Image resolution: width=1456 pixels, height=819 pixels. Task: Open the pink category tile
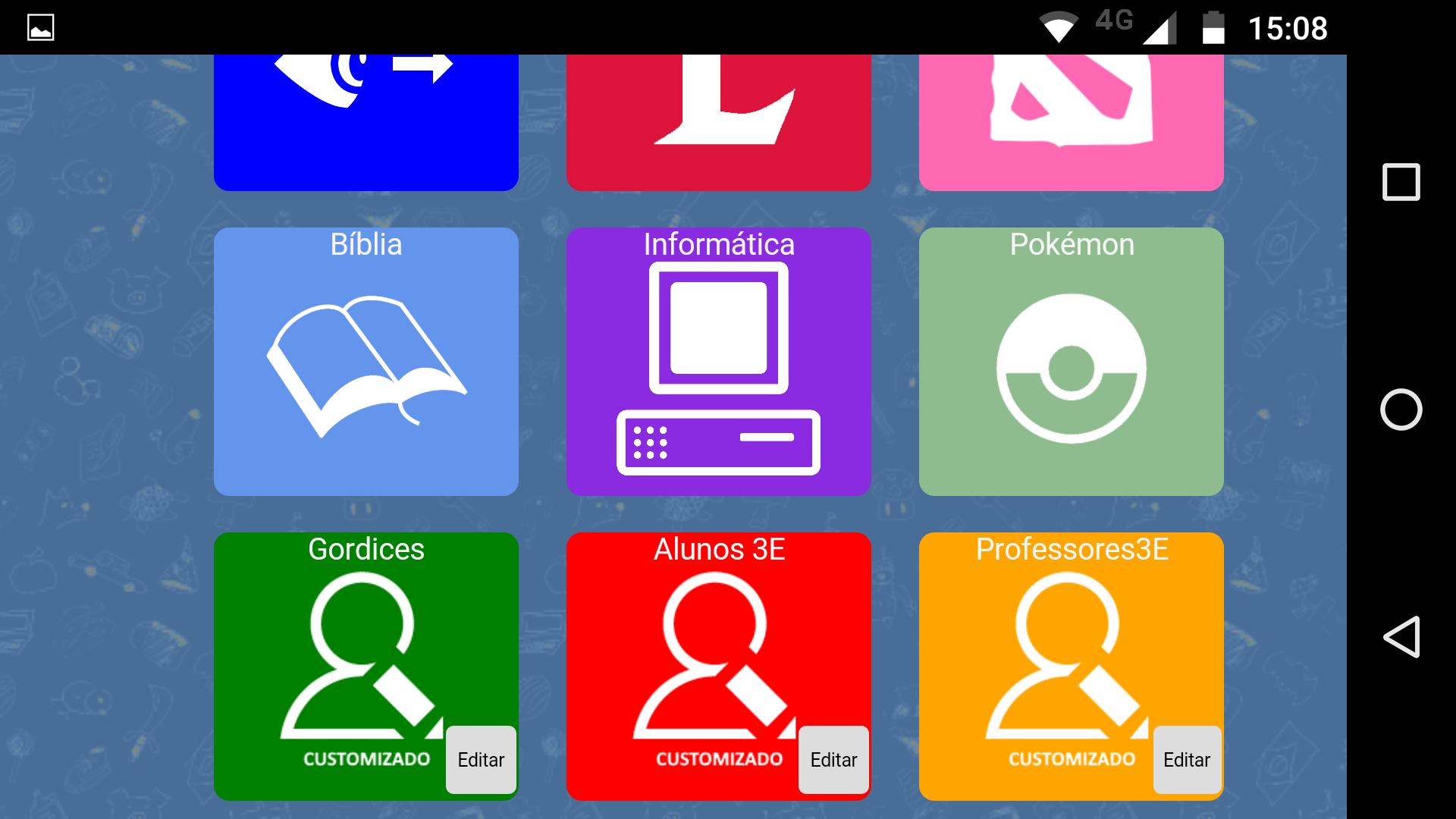point(1071,121)
